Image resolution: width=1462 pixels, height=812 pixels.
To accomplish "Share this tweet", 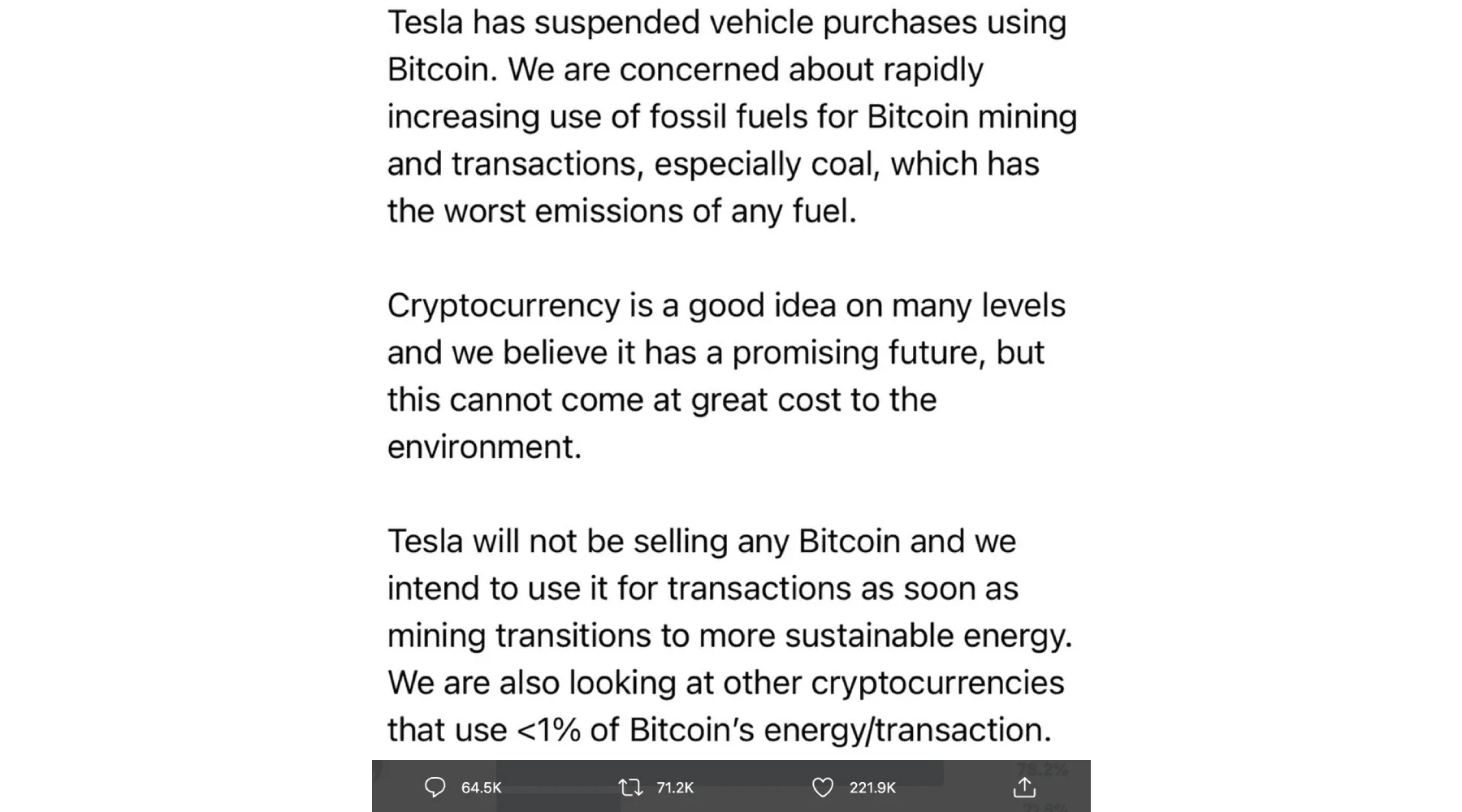I will point(1024,787).
